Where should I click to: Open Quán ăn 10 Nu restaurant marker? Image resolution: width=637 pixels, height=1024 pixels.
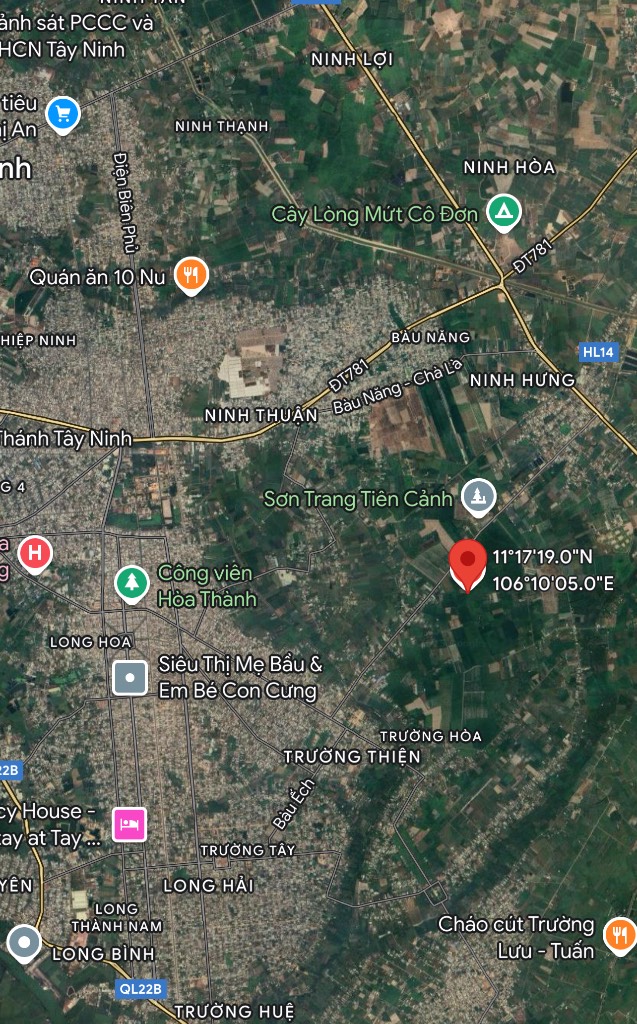click(191, 276)
